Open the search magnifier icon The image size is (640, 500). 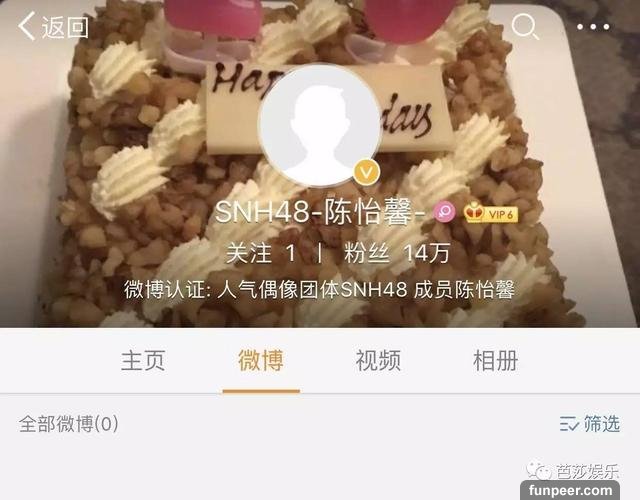524,27
